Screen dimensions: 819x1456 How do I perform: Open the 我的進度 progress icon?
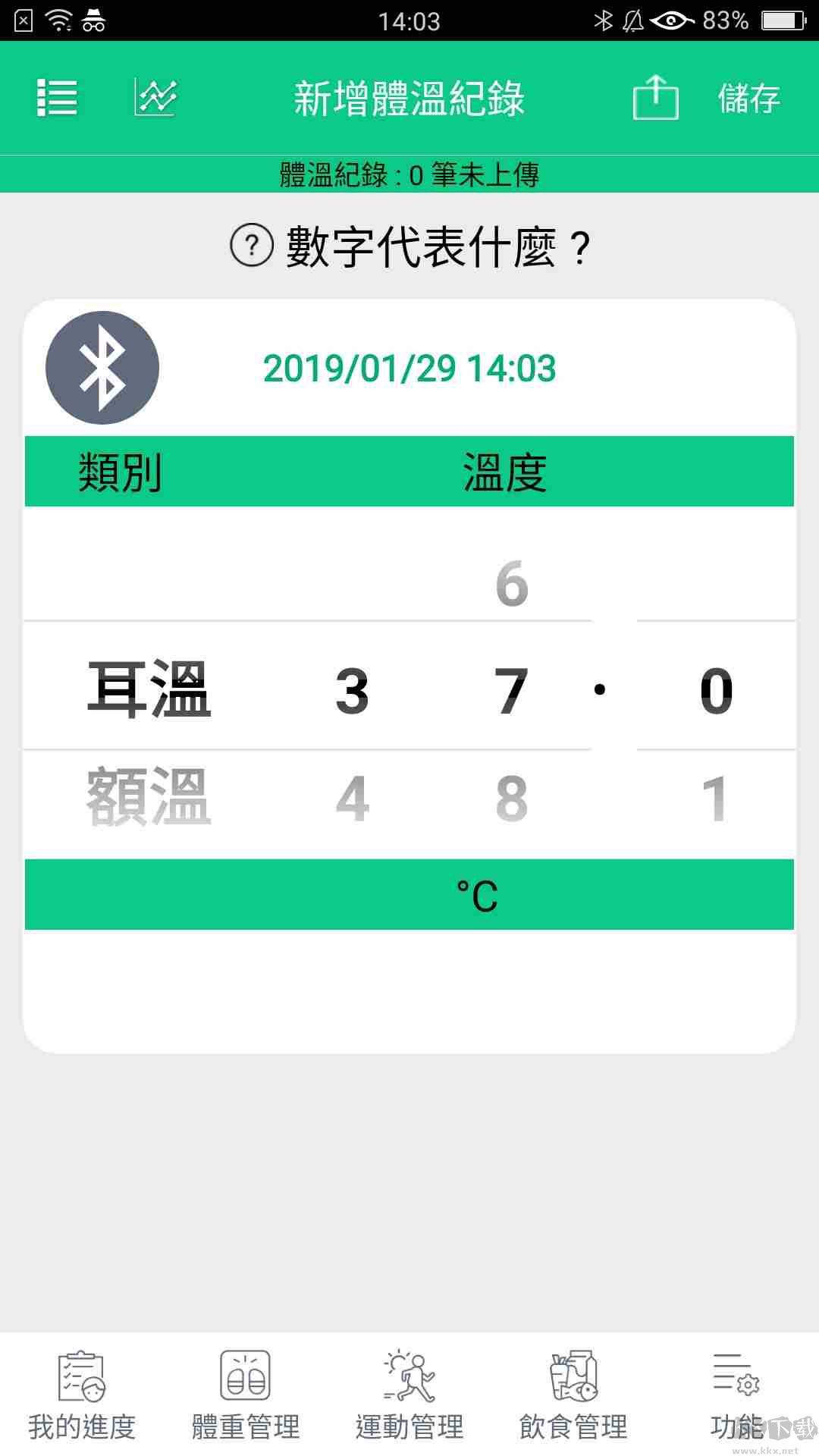[81, 1376]
